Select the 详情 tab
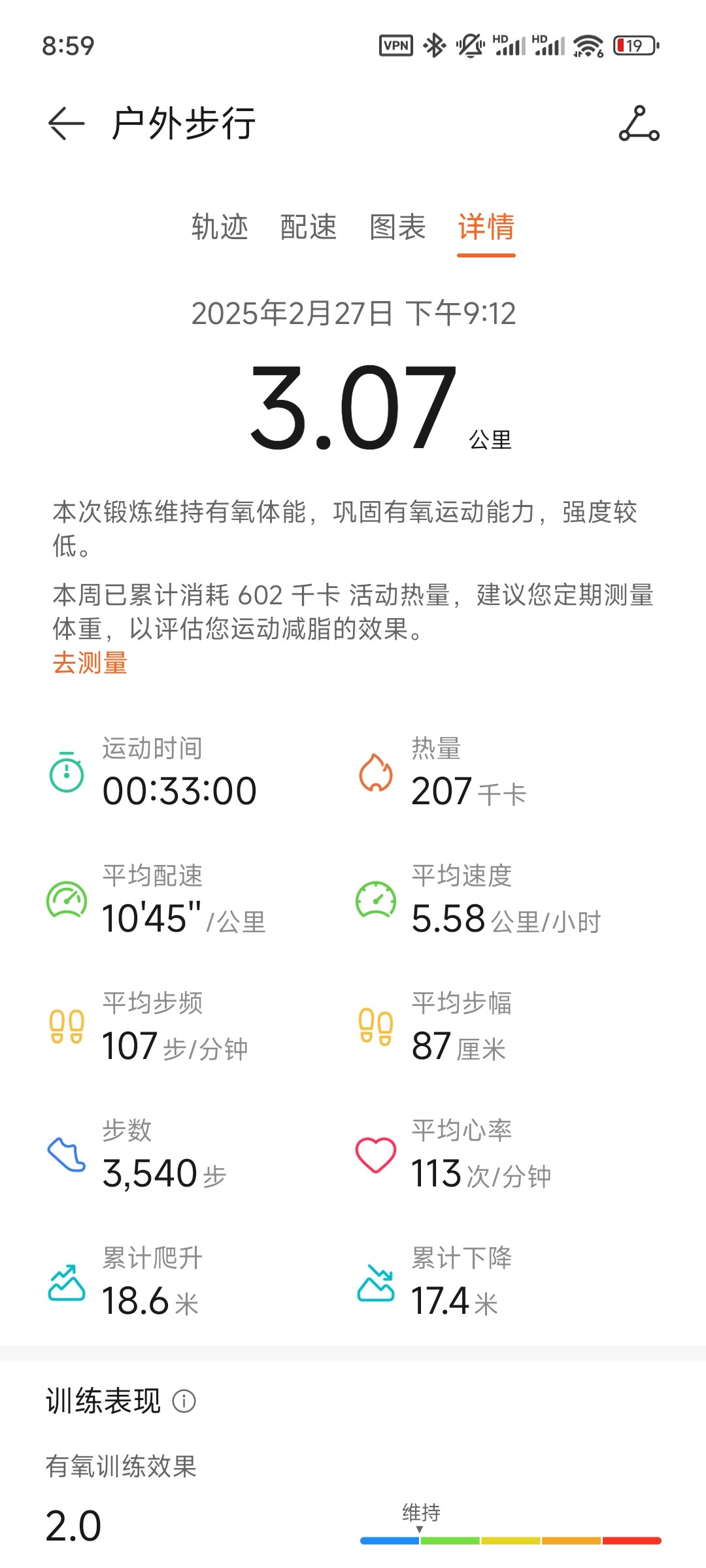Viewport: 706px width, 1568px height. click(x=486, y=227)
